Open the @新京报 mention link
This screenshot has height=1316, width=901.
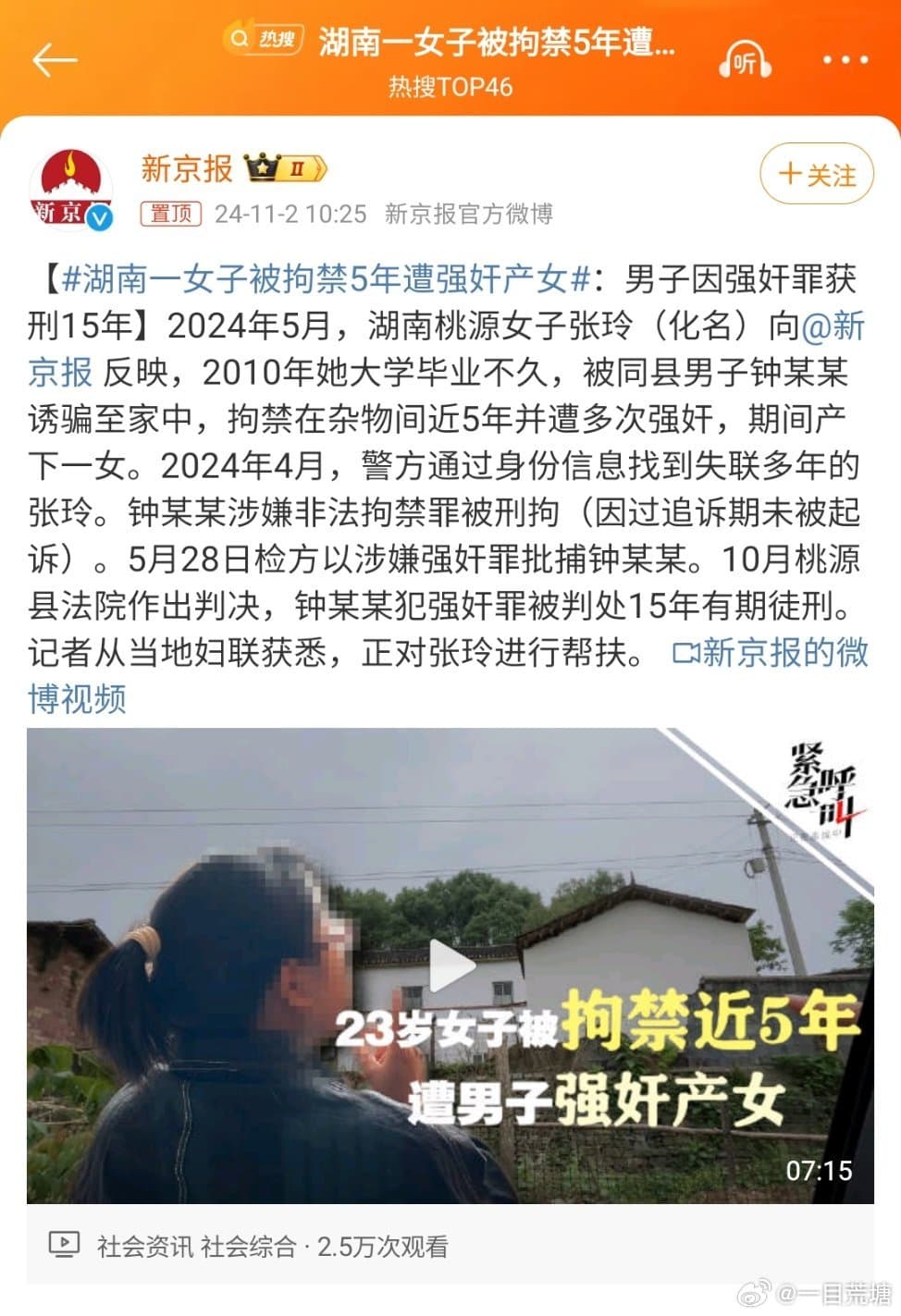coord(833,326)
